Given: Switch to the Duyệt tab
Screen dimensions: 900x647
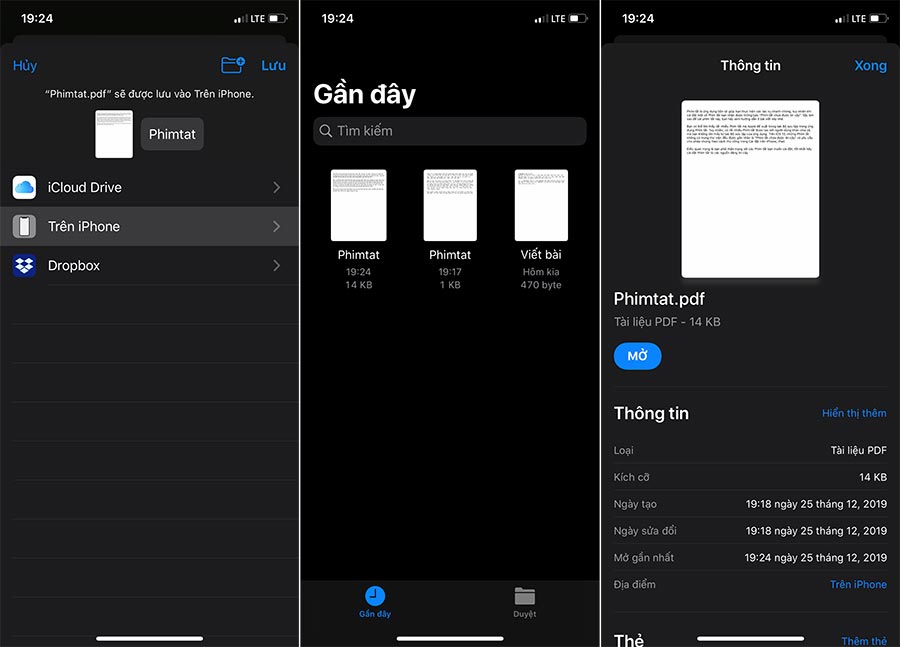Looking at the screenshot, I should (x=525, y=603).
